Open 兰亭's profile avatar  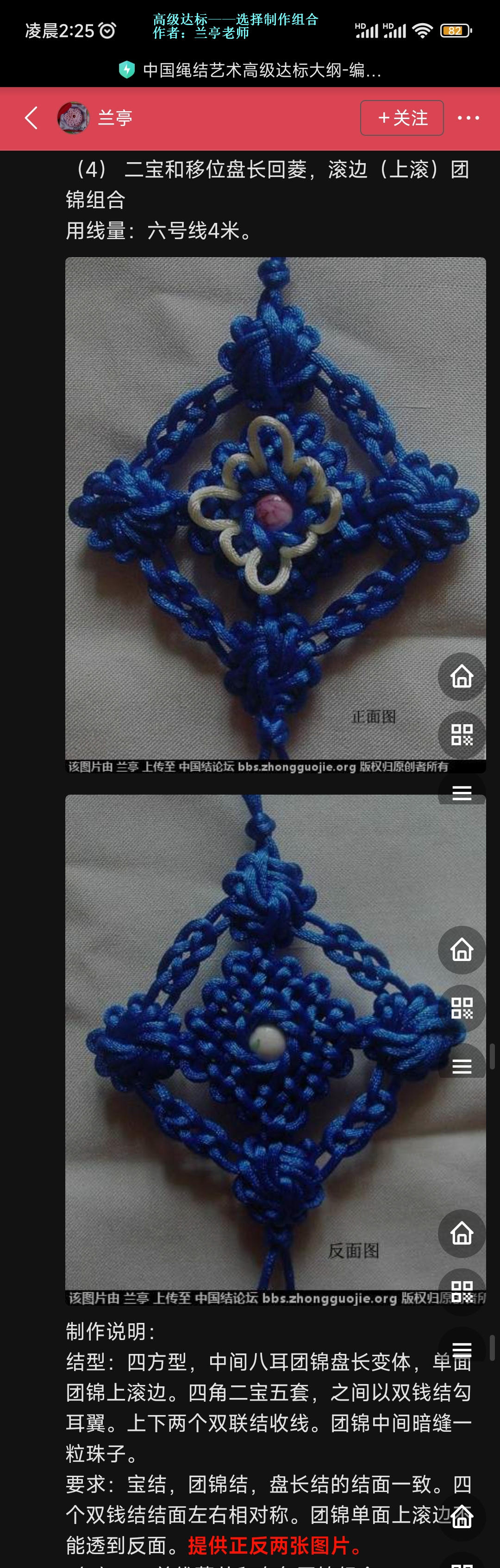(73, 118)
